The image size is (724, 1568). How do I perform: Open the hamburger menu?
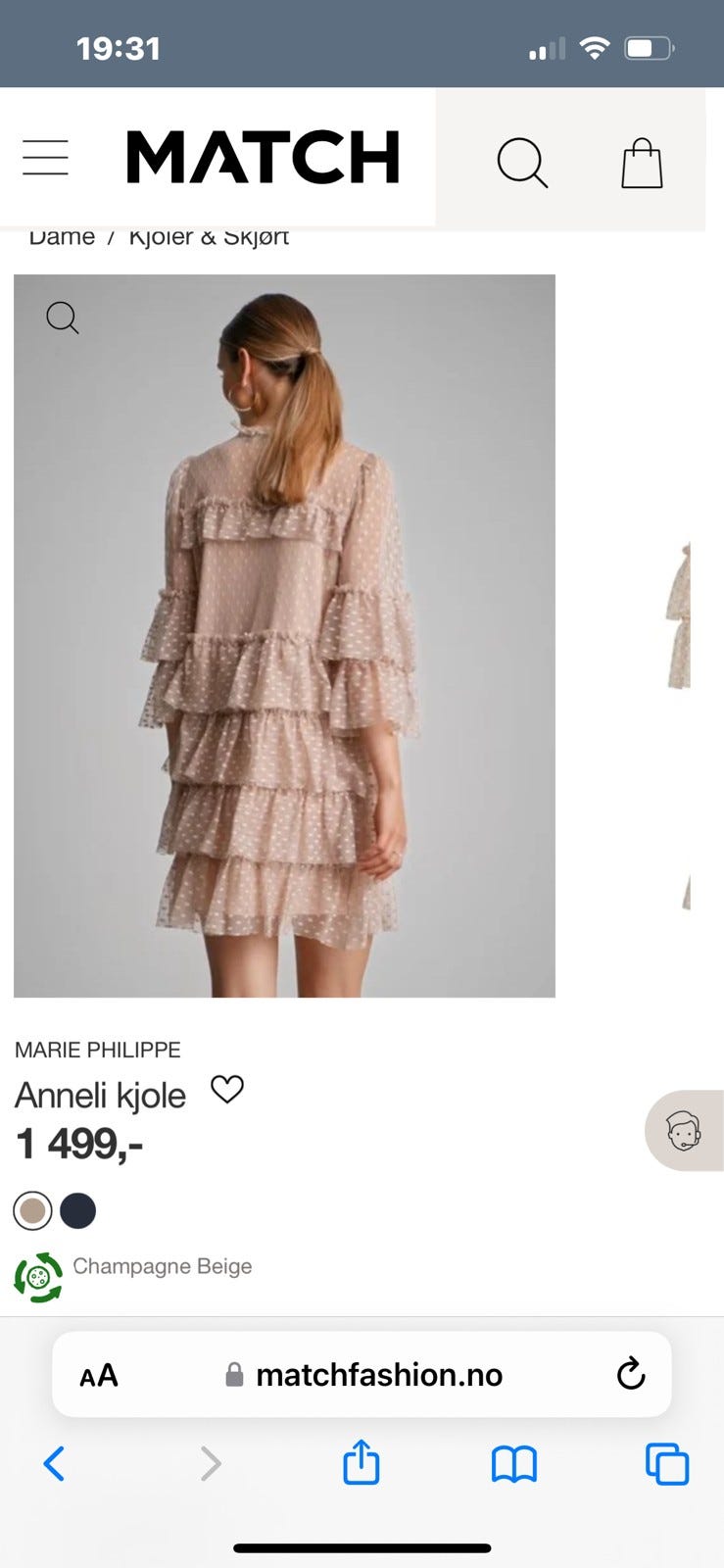[45, 158]
